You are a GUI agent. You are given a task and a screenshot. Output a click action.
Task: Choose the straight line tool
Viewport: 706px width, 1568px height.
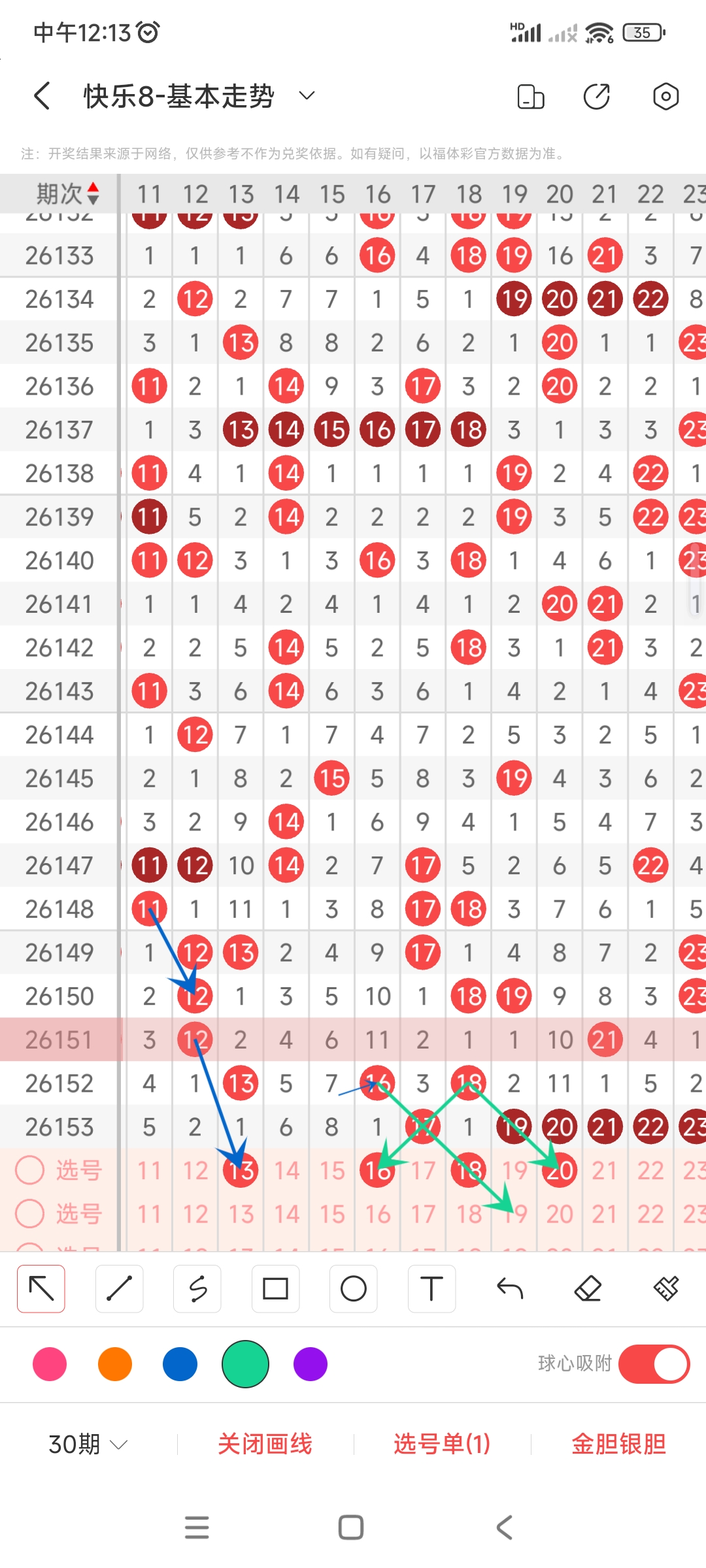[119, 1289]
